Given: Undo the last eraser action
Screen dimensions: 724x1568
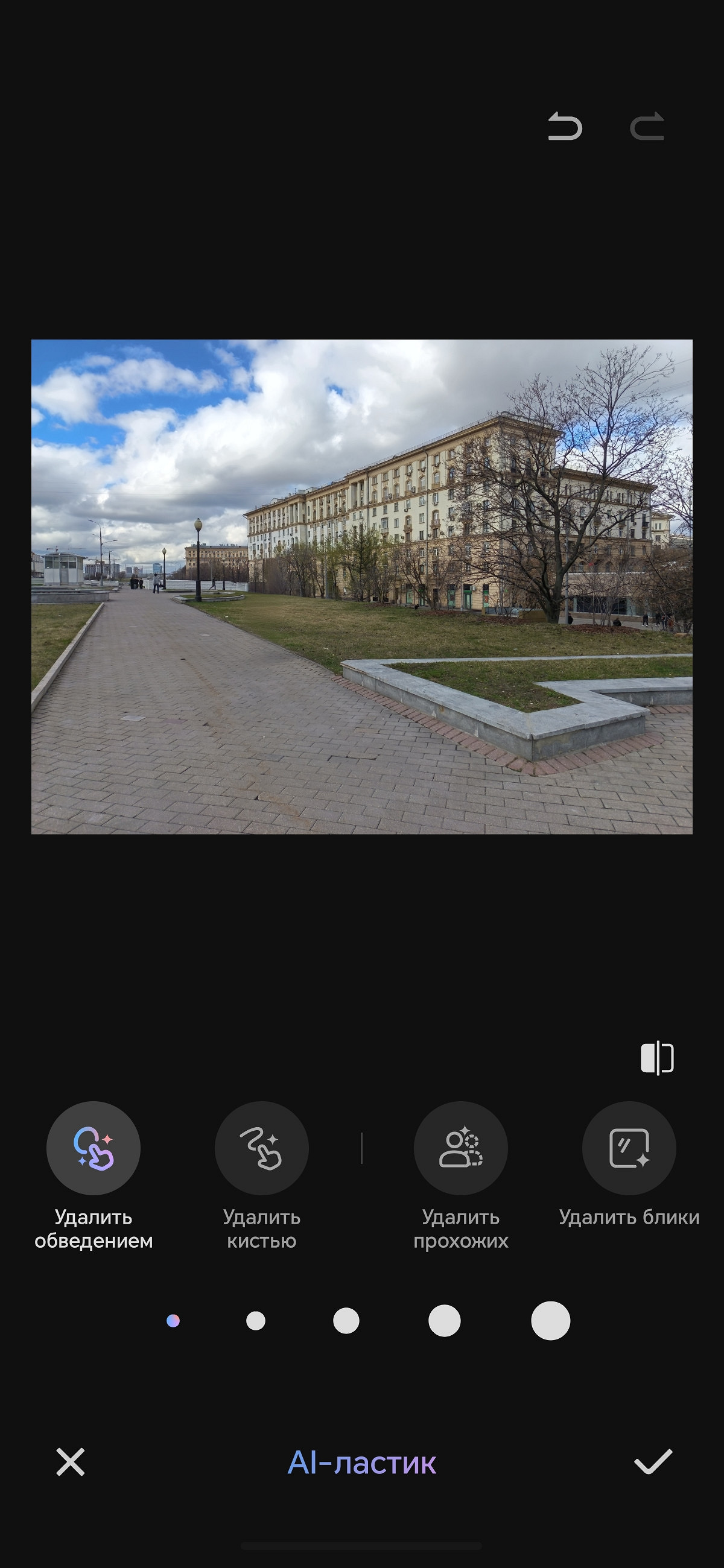Looking at the screenshot, I should click(x=565, y=127).
